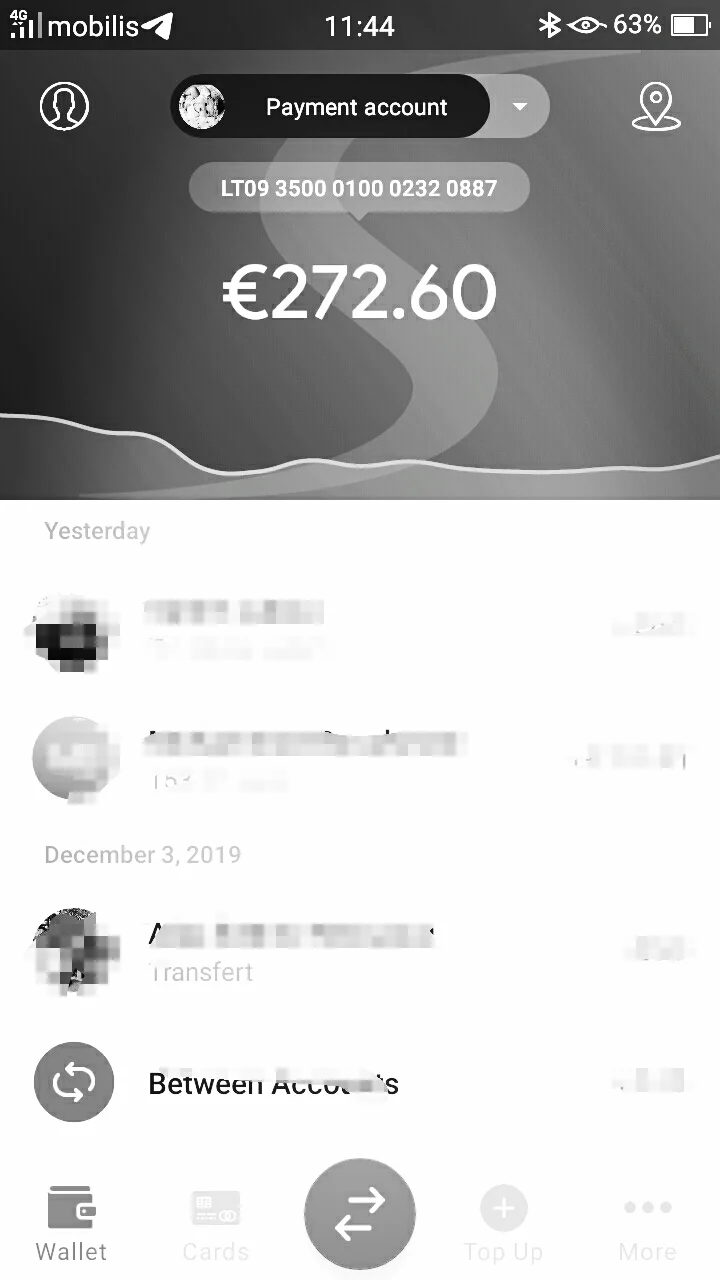Open the user profile icon
The width and height of the screenshot is (720, 1280).
coord(64,105)
